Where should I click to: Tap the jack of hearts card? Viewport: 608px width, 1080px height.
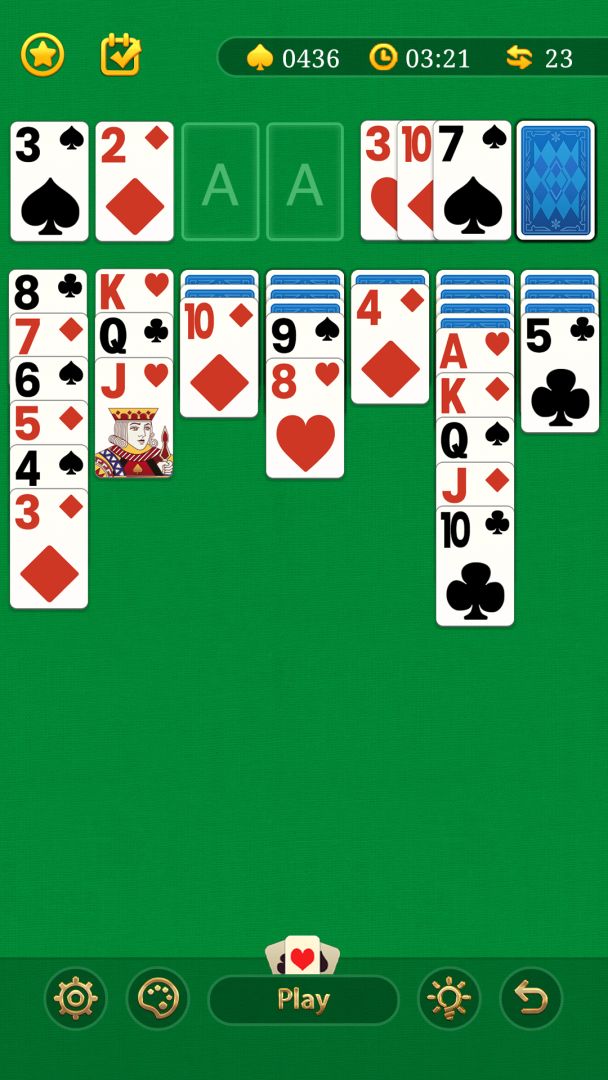point(134,420)
